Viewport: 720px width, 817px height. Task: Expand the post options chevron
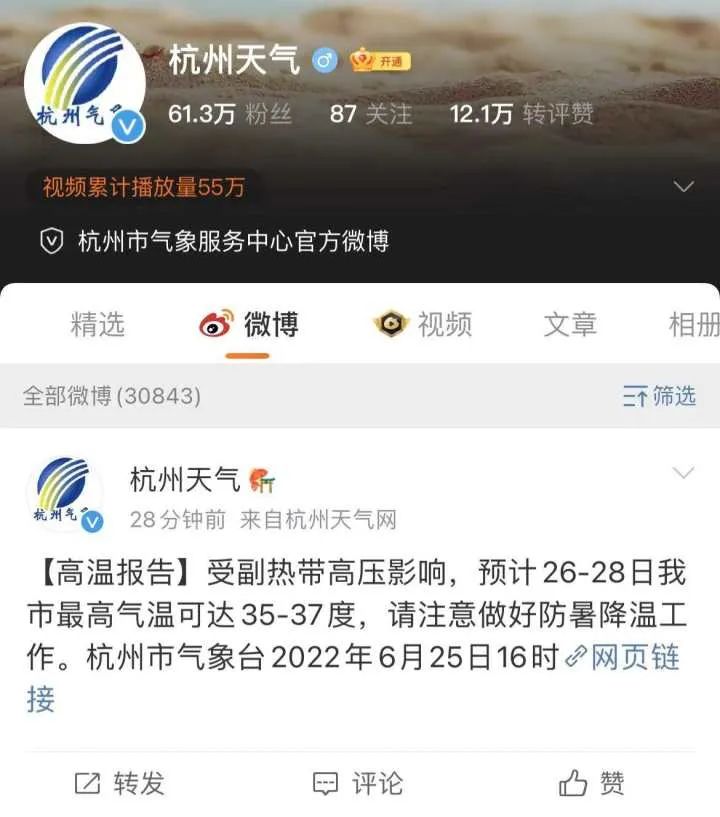(683, 473)
